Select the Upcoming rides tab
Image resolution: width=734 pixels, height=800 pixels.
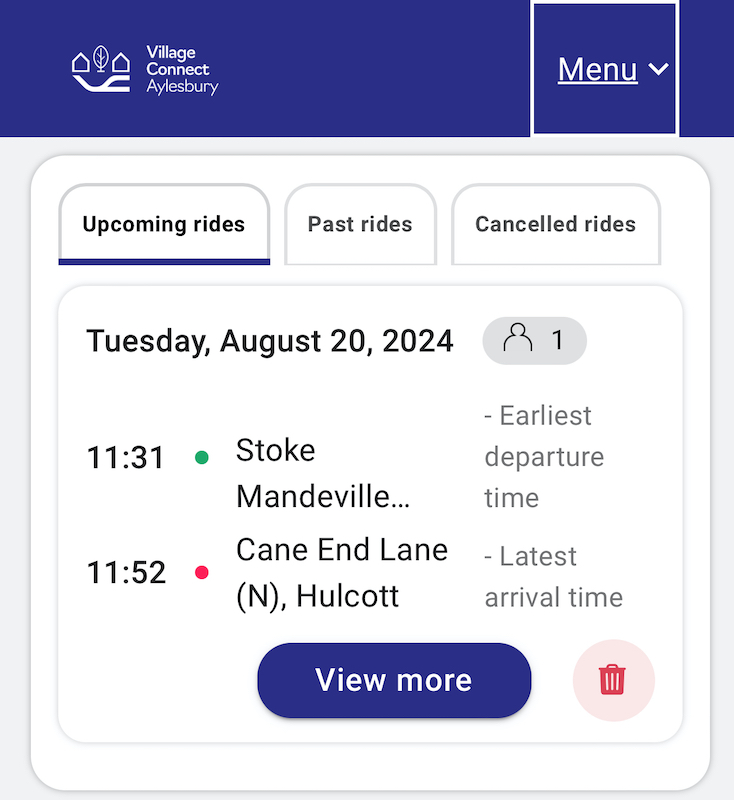click(164, 224)
